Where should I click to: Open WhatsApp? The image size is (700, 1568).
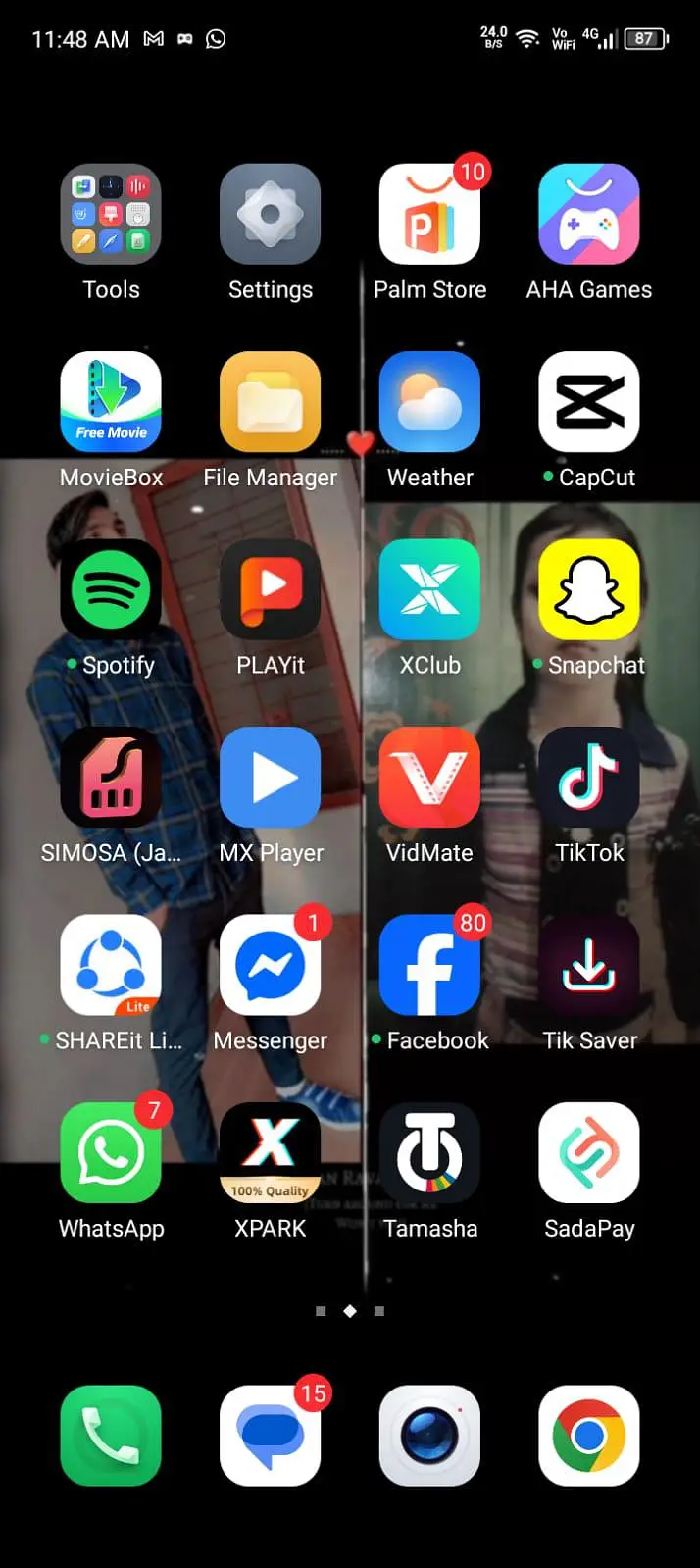[111, 1152]
